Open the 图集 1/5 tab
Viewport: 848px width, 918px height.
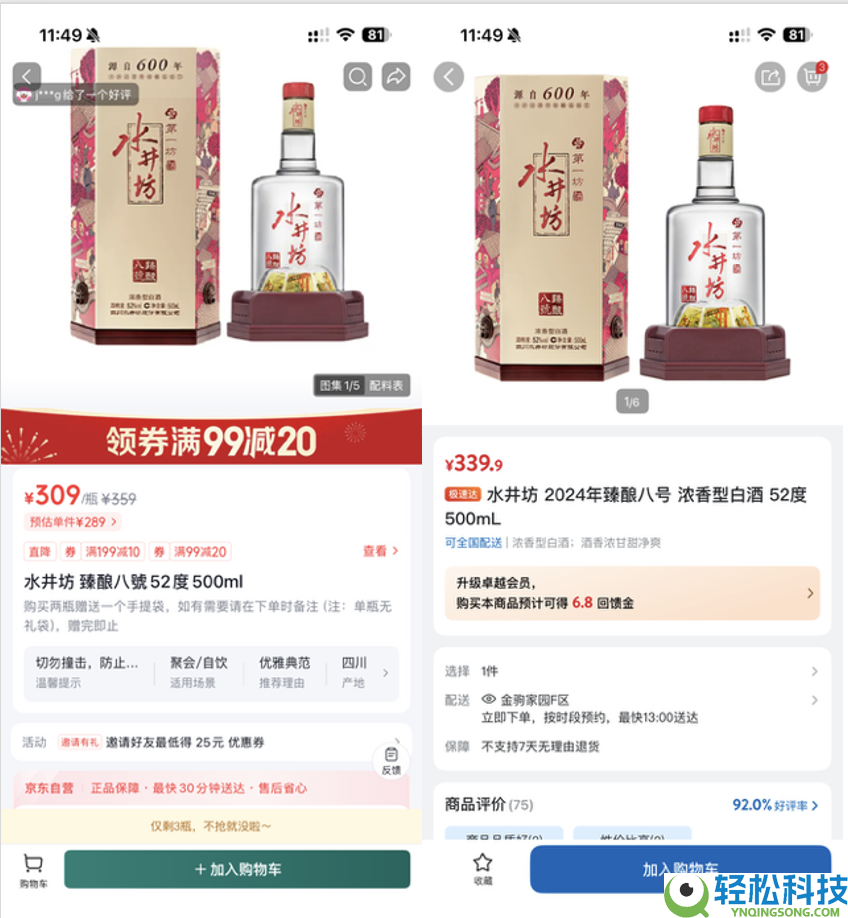click(x=340, y=385)
